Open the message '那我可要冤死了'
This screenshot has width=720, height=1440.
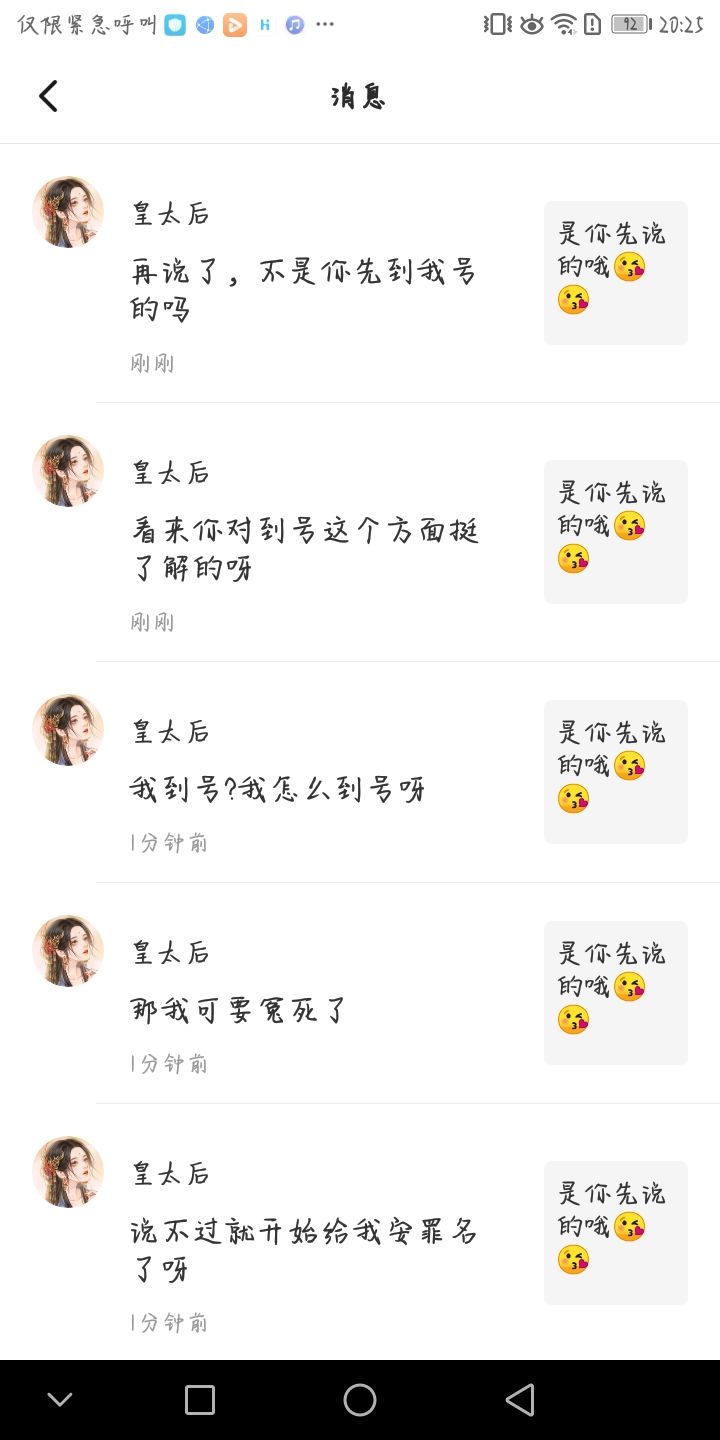[x=239, y=1010]
